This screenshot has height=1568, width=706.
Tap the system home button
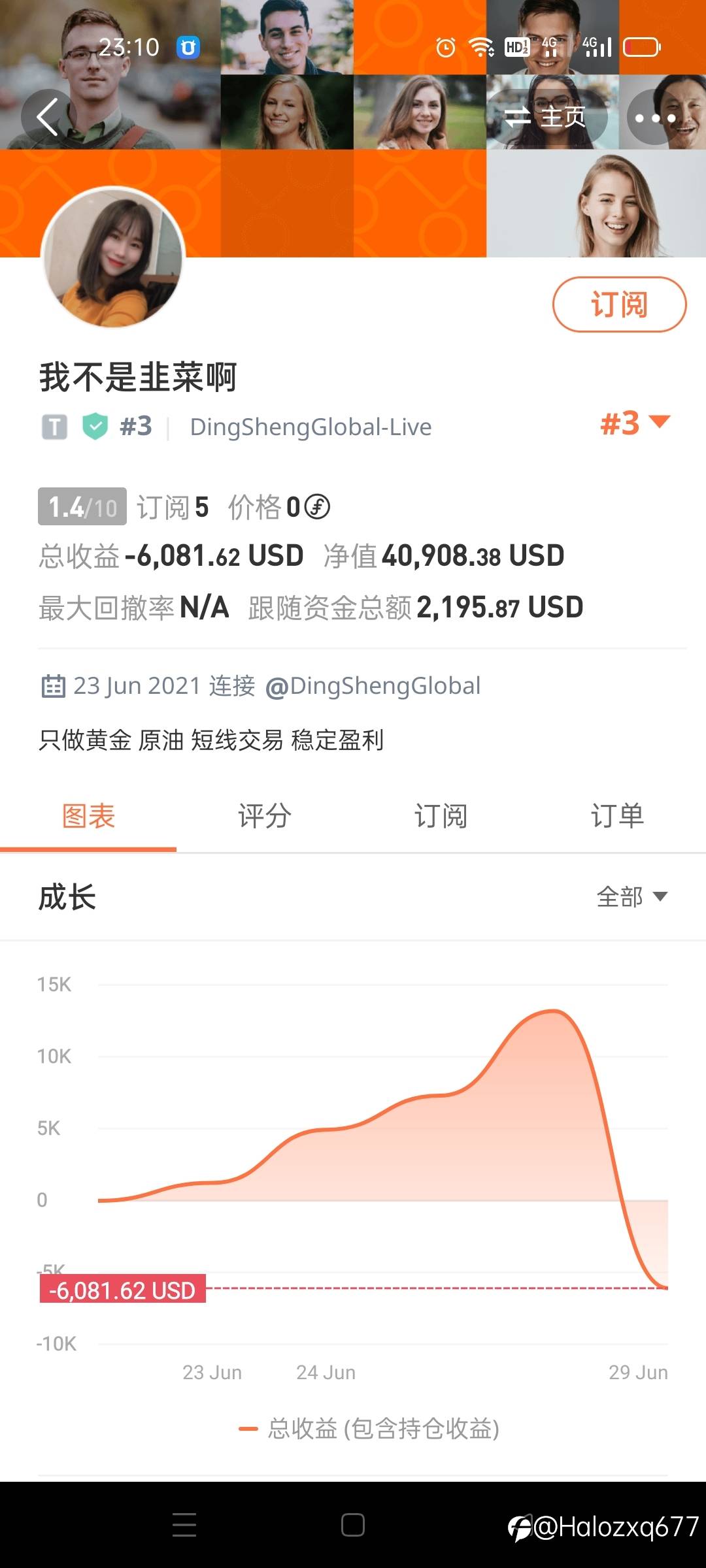(x=353, y=1525)
